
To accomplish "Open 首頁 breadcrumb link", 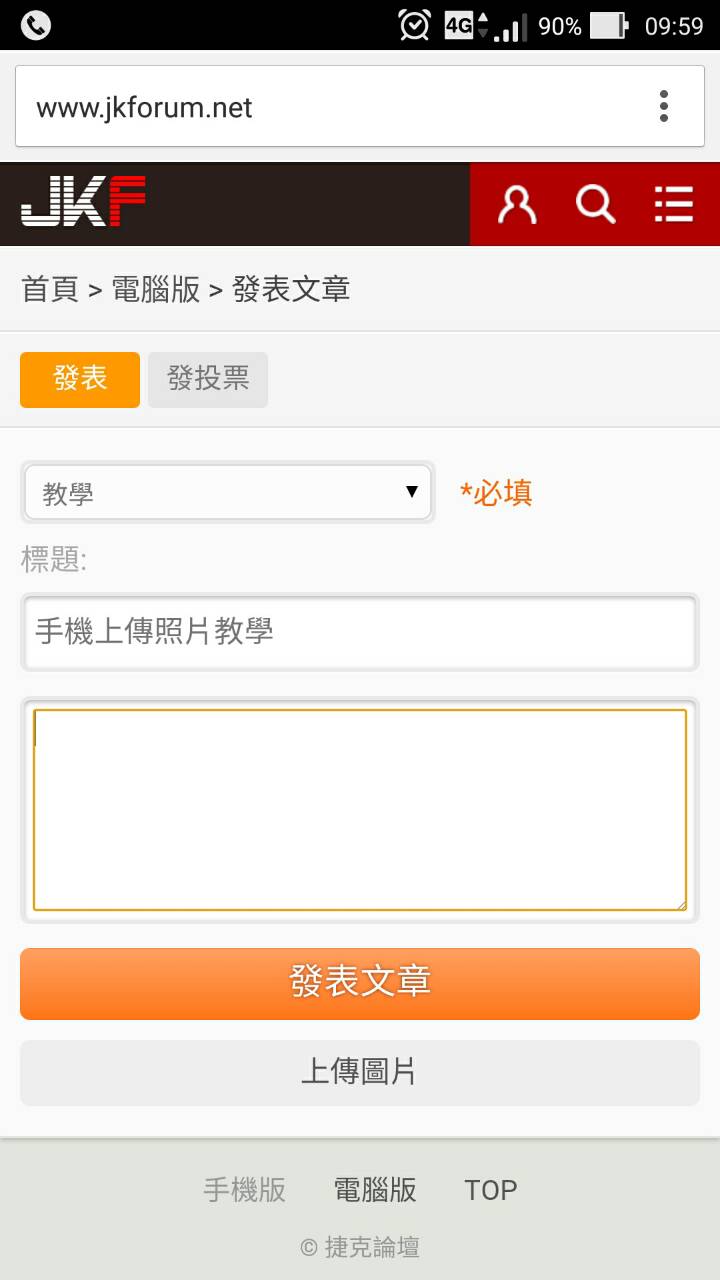I will tap(50, 290).
